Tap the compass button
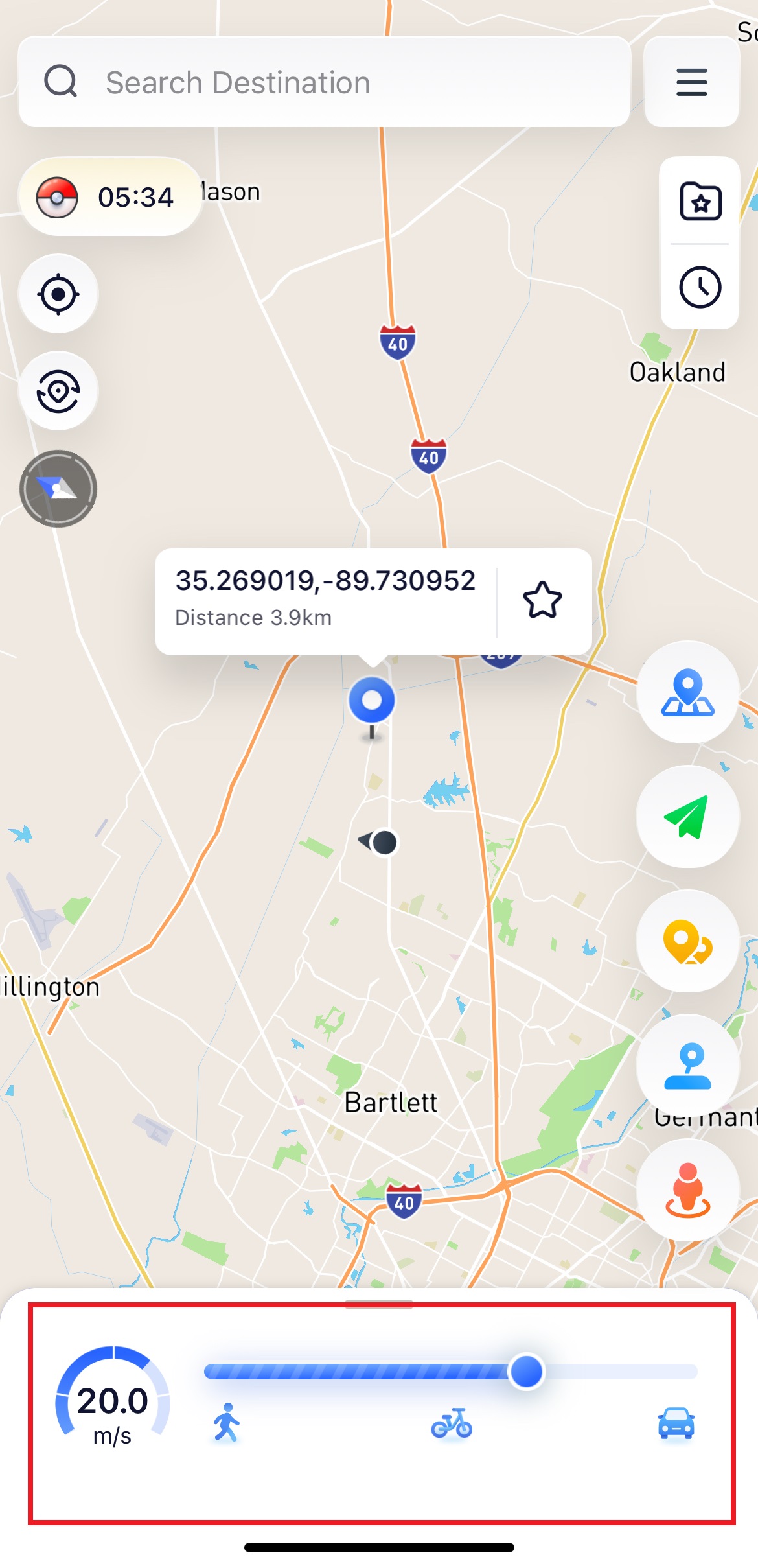758x1568 pixels. pyautogui.click(x=58, y=488)
